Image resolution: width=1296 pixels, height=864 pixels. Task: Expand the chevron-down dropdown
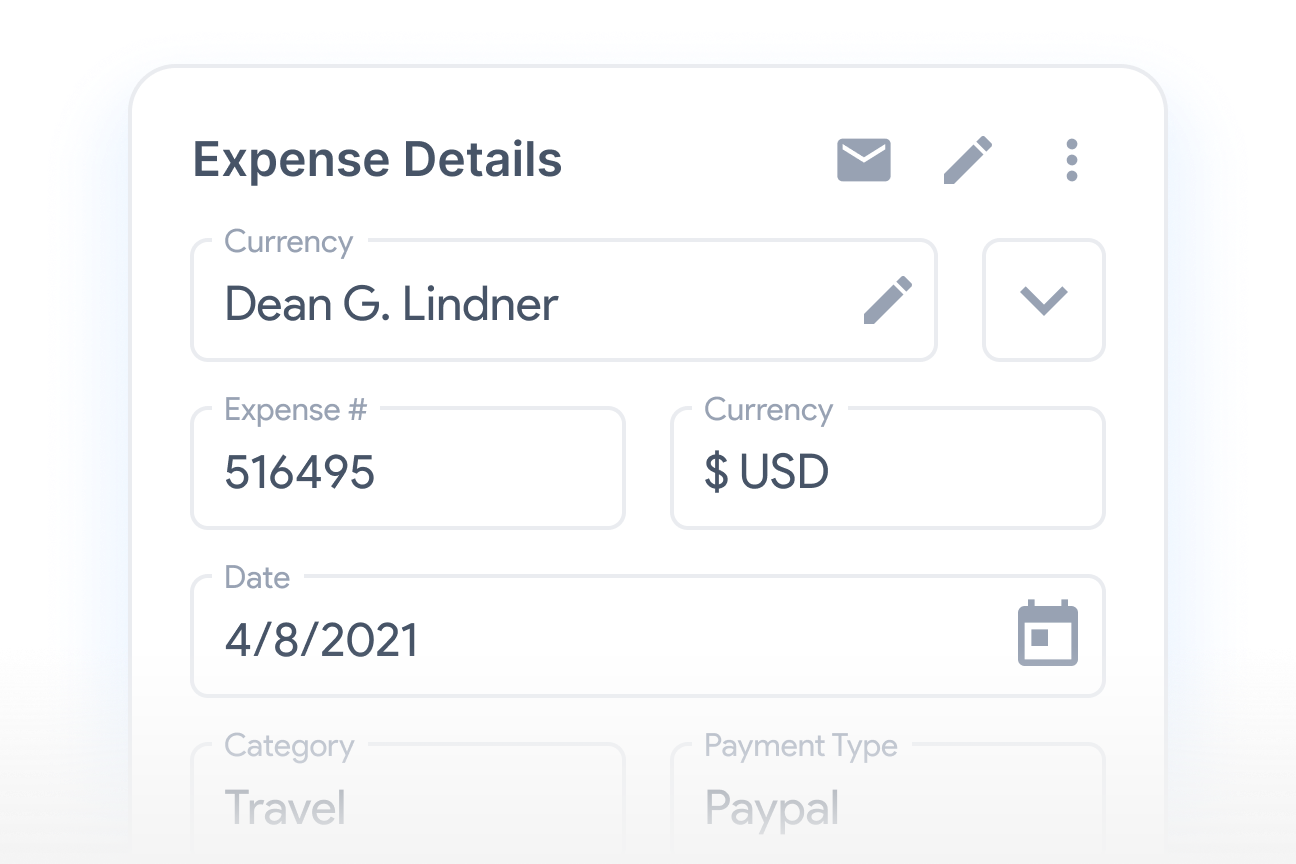(x=1043, y=301)
